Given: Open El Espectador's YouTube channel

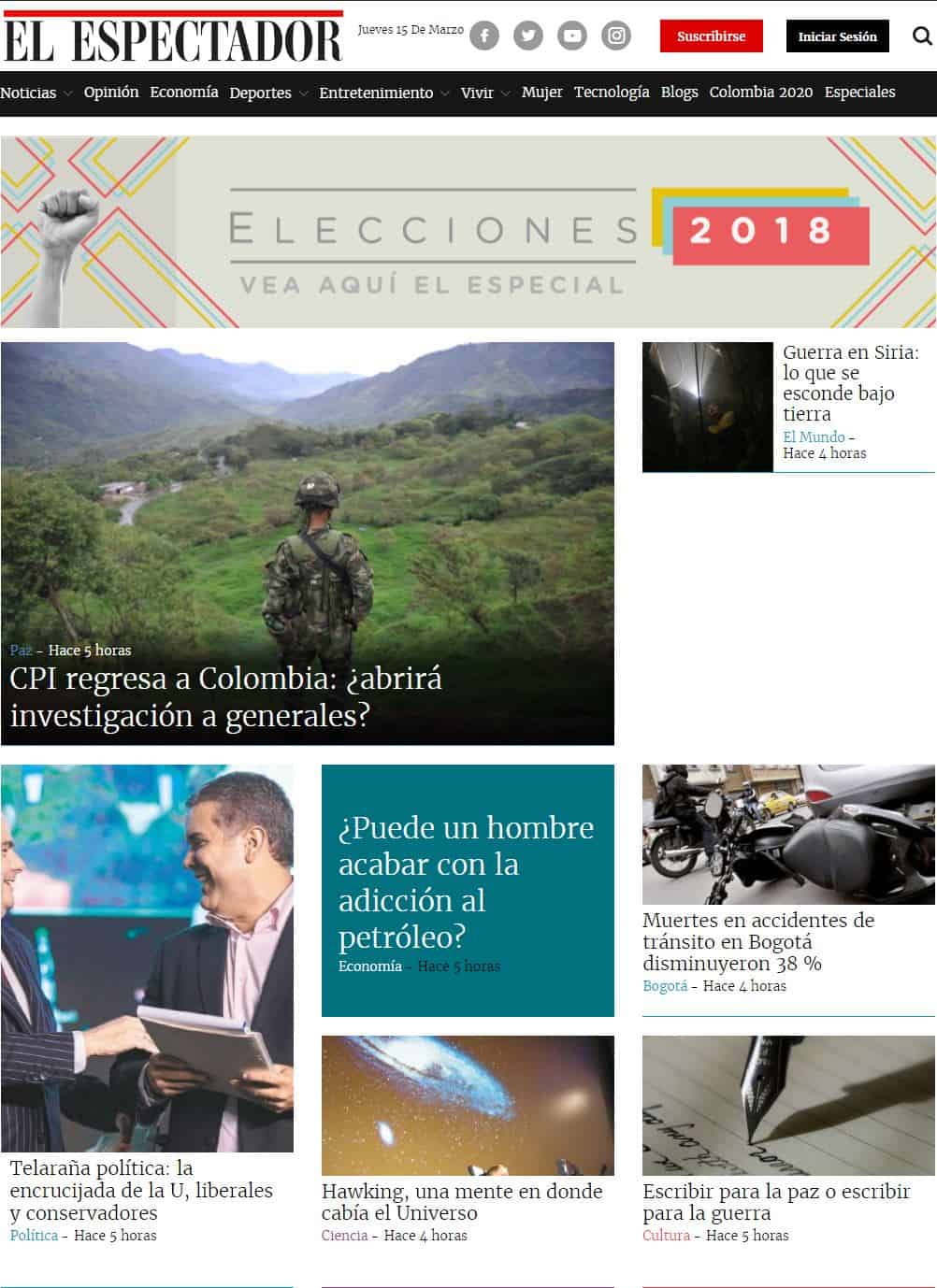Looking at the screenshot, I should 572,36.
